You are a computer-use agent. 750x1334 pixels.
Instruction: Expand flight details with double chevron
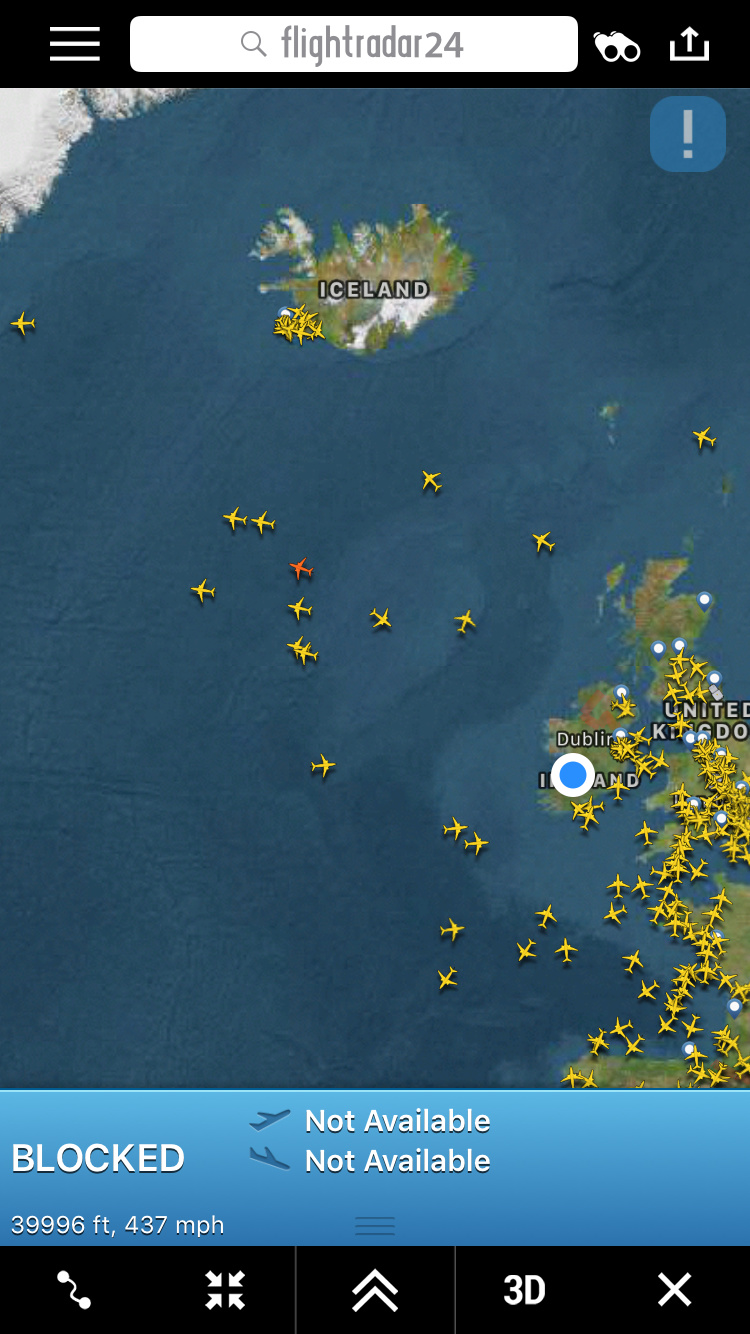coord(375,1290)
